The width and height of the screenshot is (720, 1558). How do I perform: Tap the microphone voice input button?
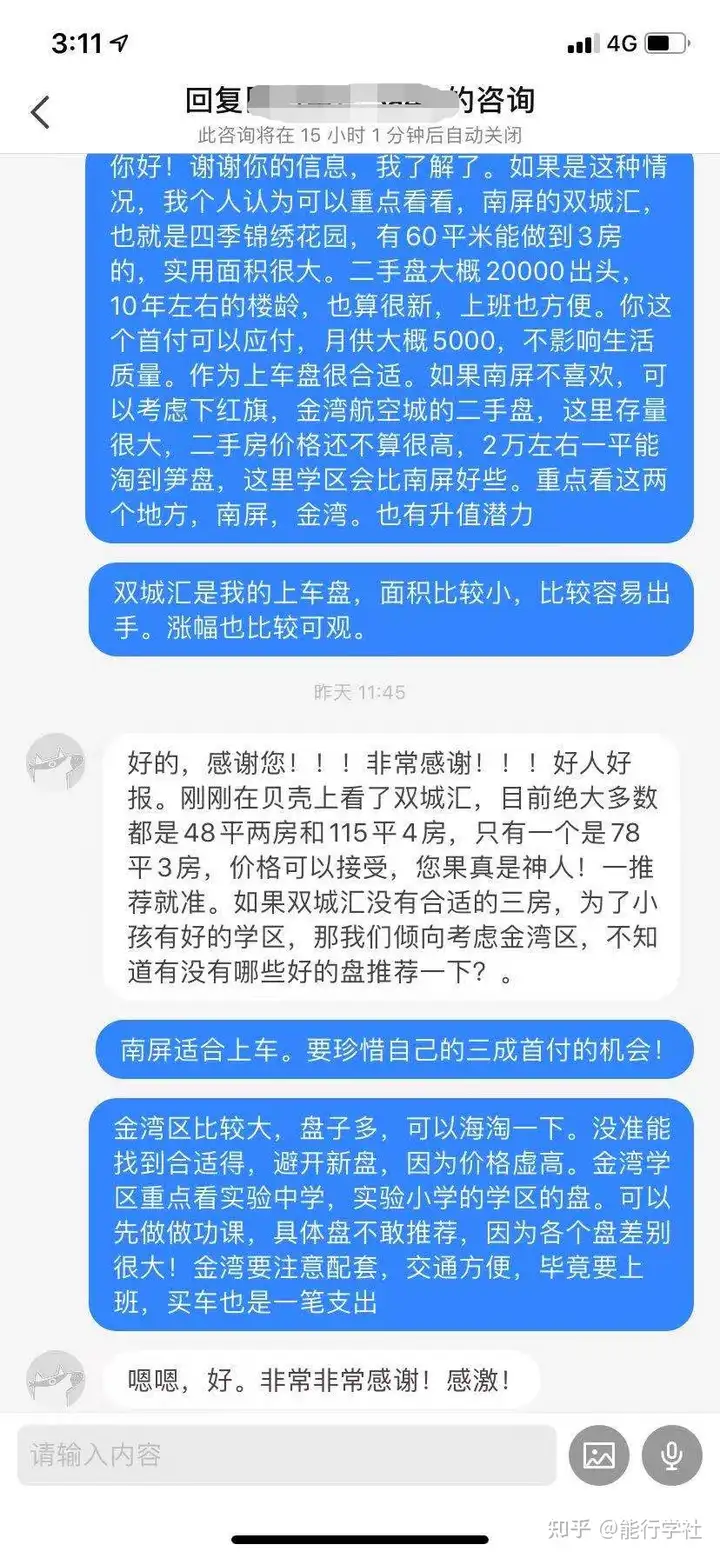672,1455
